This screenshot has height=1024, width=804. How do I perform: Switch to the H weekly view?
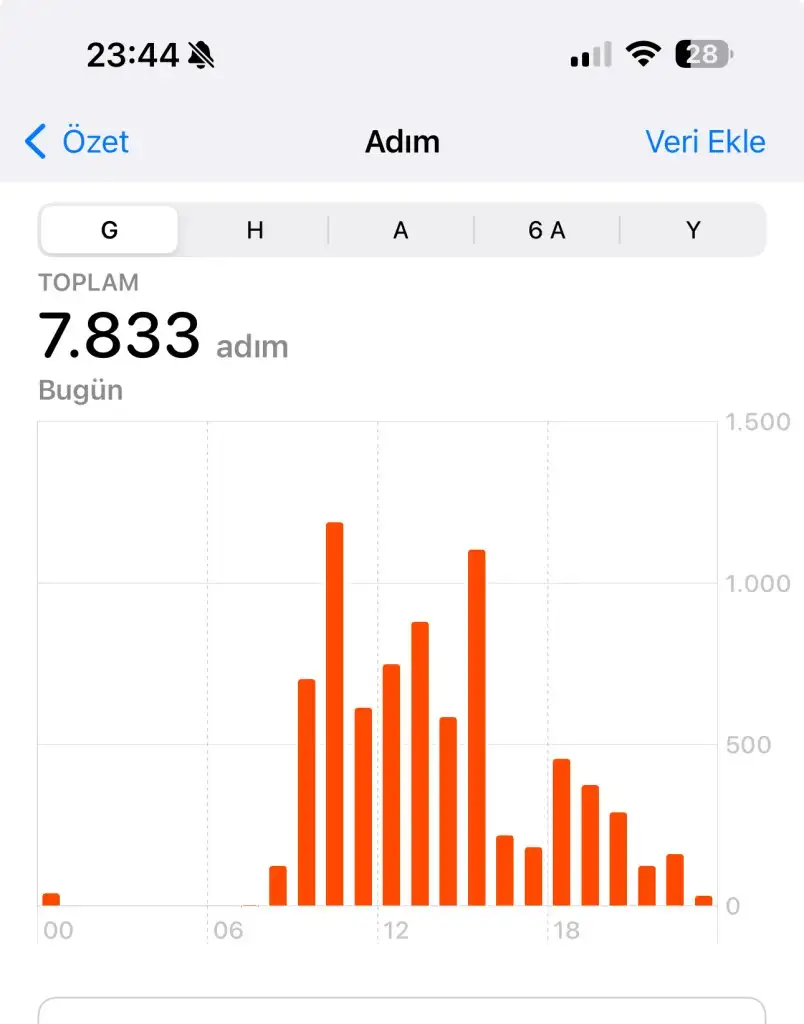click(255, 231)
